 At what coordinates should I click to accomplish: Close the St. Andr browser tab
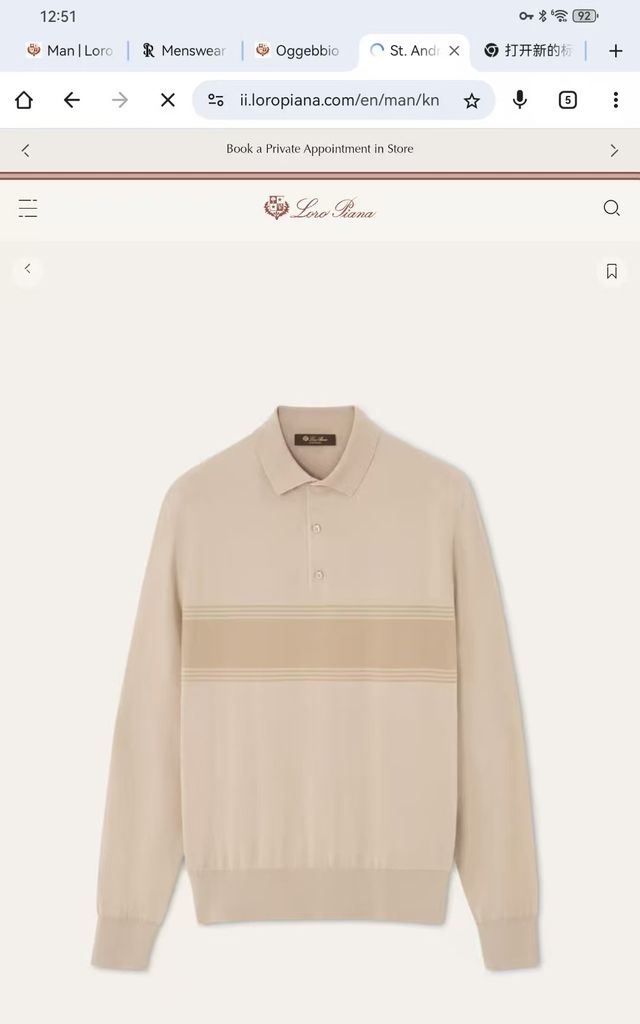454,50
